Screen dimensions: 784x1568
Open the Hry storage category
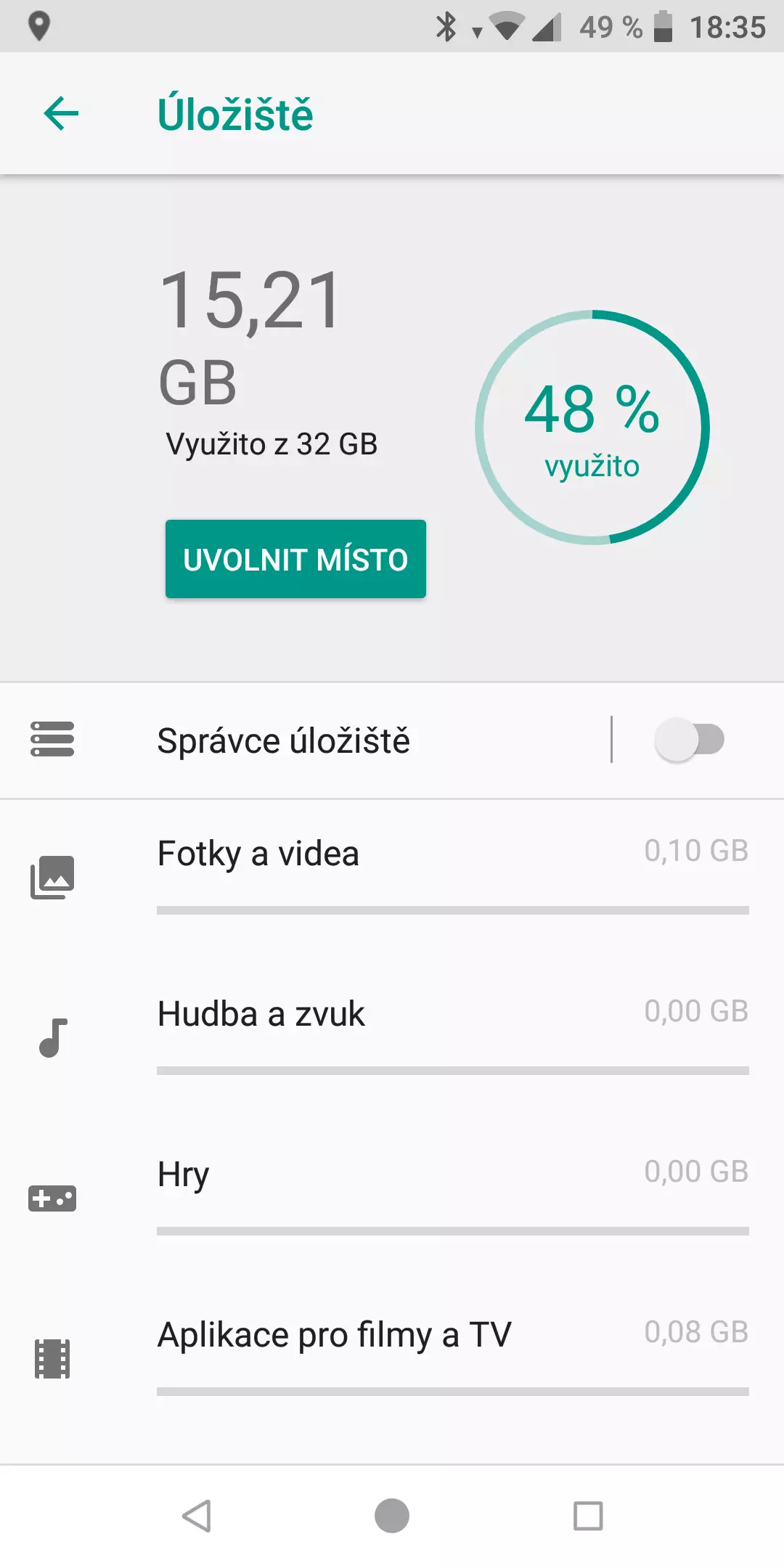coord(392,1198)
